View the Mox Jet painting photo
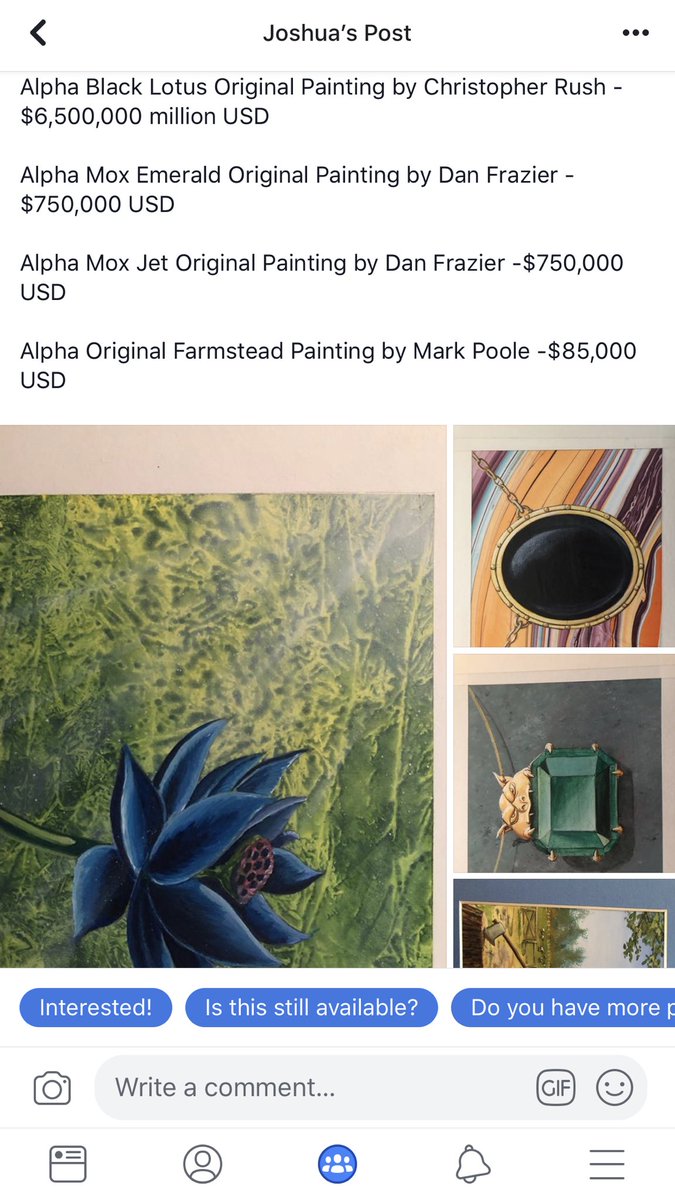This screenshot has height=1200, width=675. 564,536
